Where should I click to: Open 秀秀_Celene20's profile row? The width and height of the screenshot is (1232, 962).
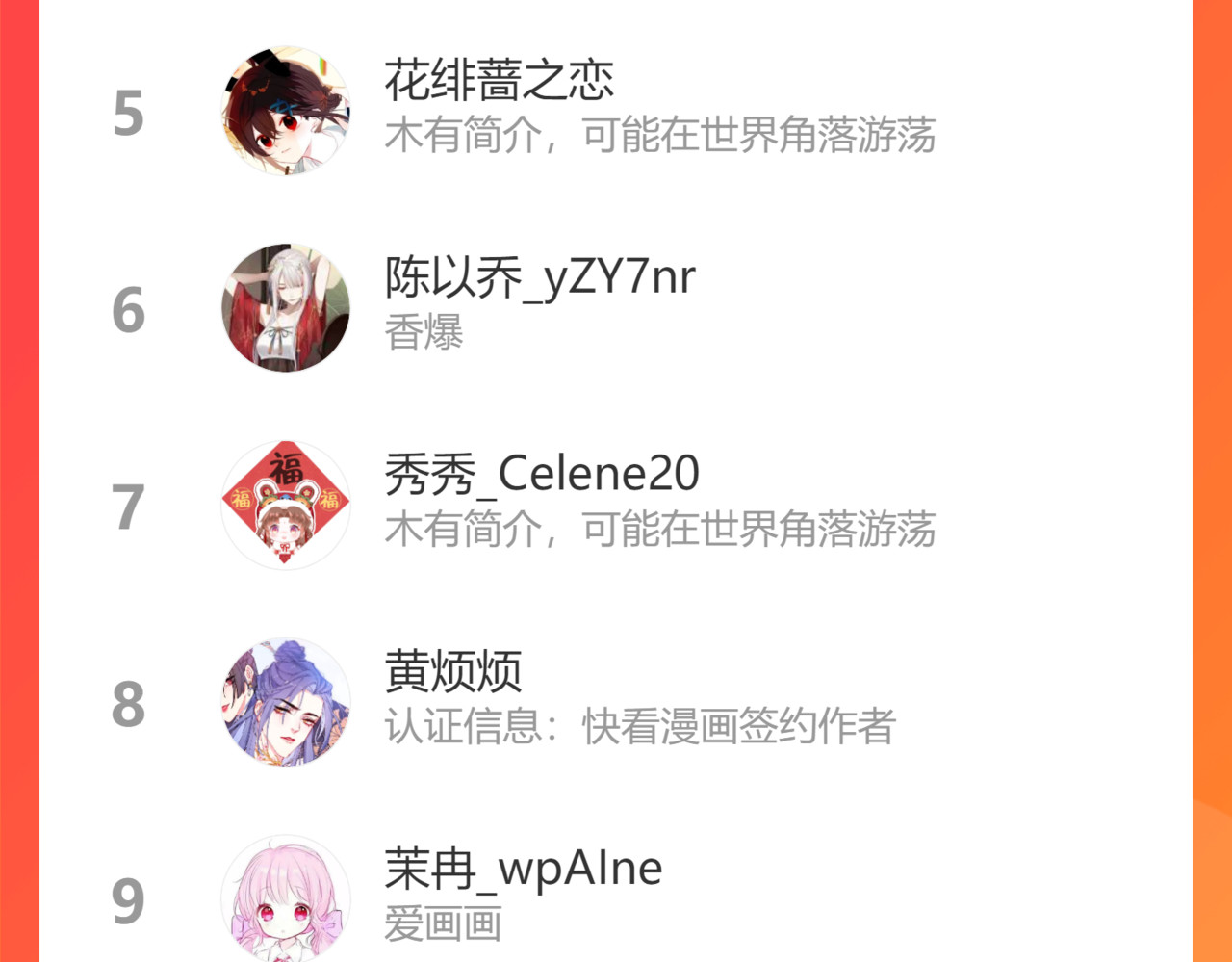pos(616,506)
